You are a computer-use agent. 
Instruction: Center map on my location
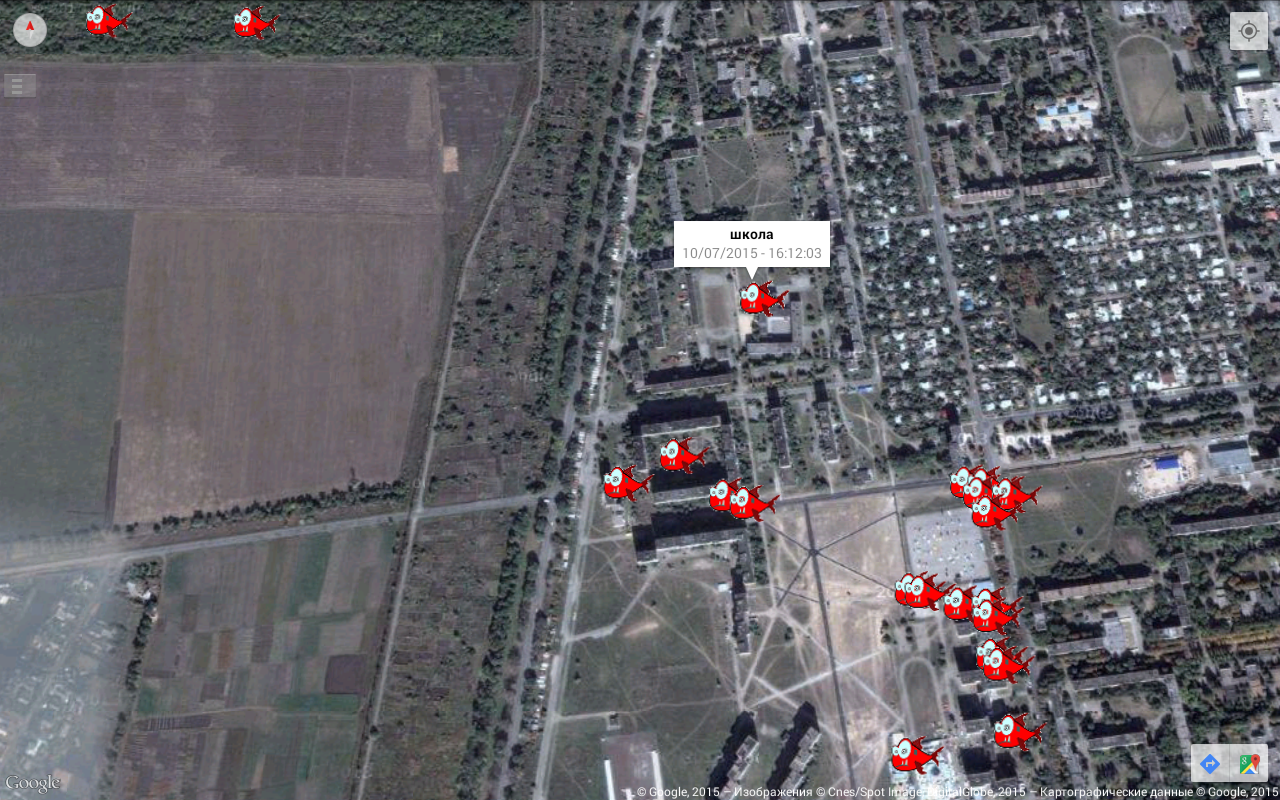click(1248, 31)
